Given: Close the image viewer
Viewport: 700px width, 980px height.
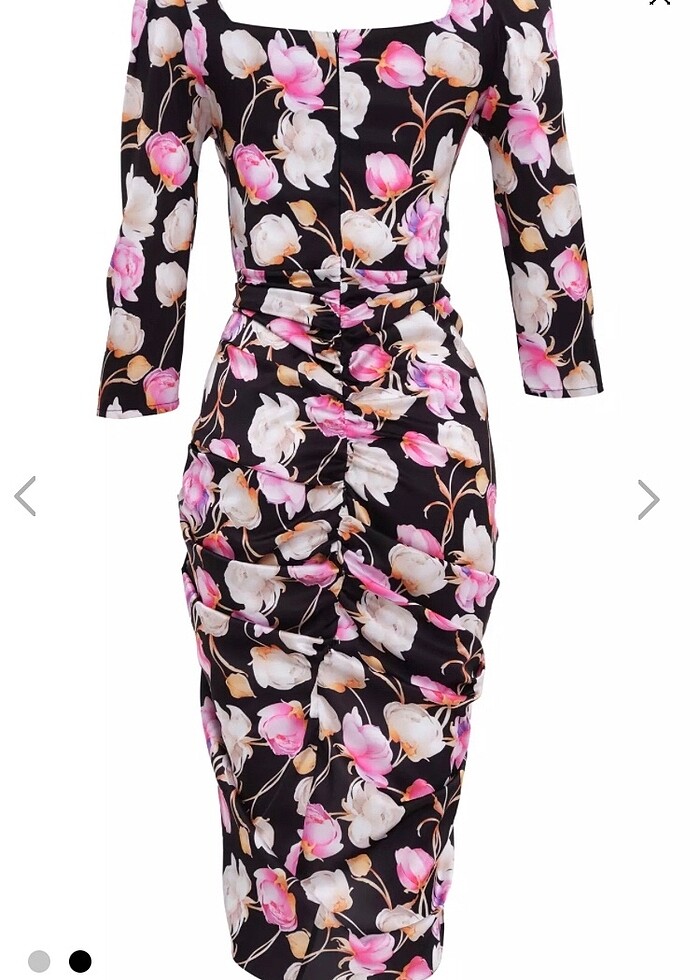Looking at the screenshot, I should [659, 3].
